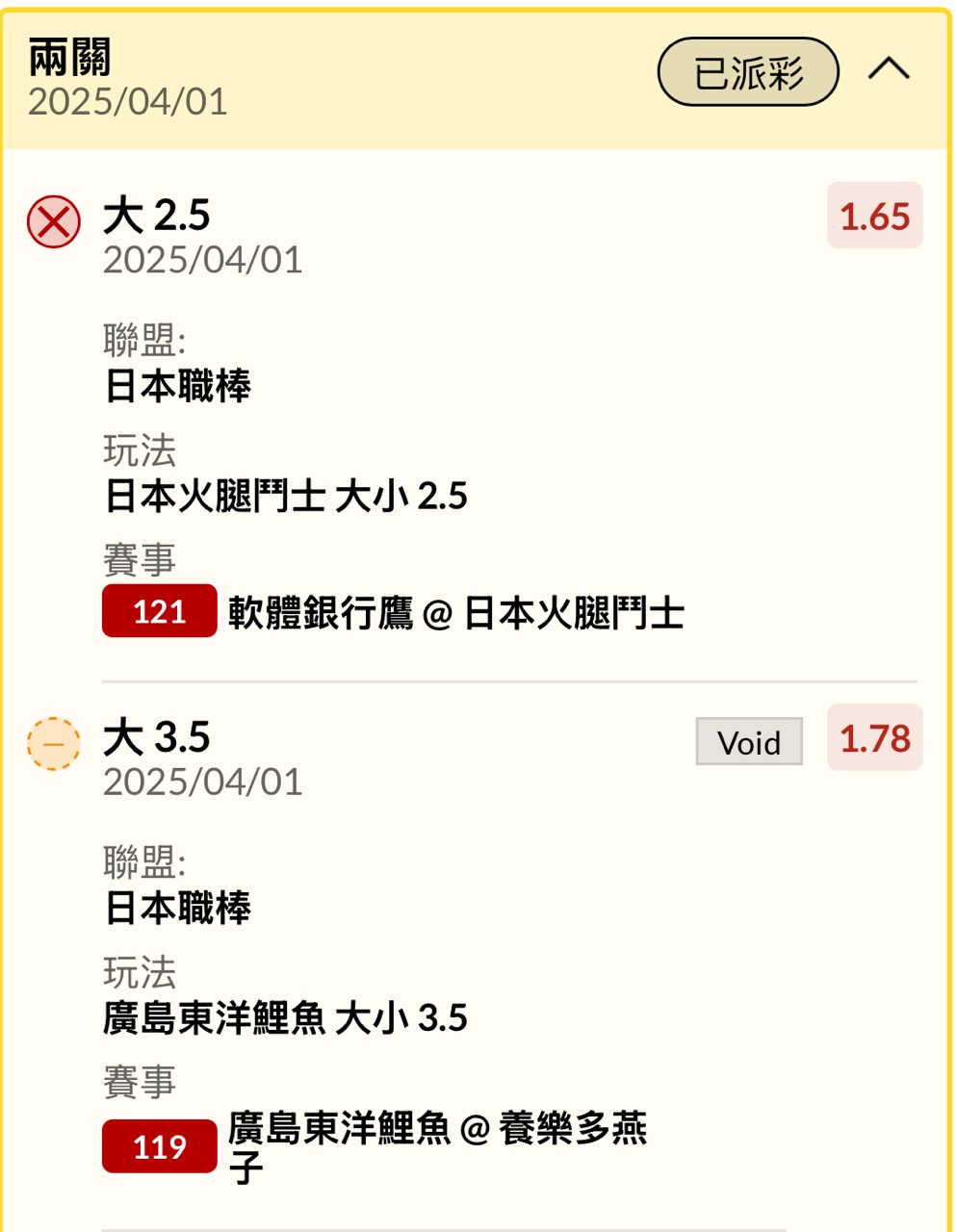
Task: Collapse the 兩關 bet slip chevron
Action: [888, 70]
